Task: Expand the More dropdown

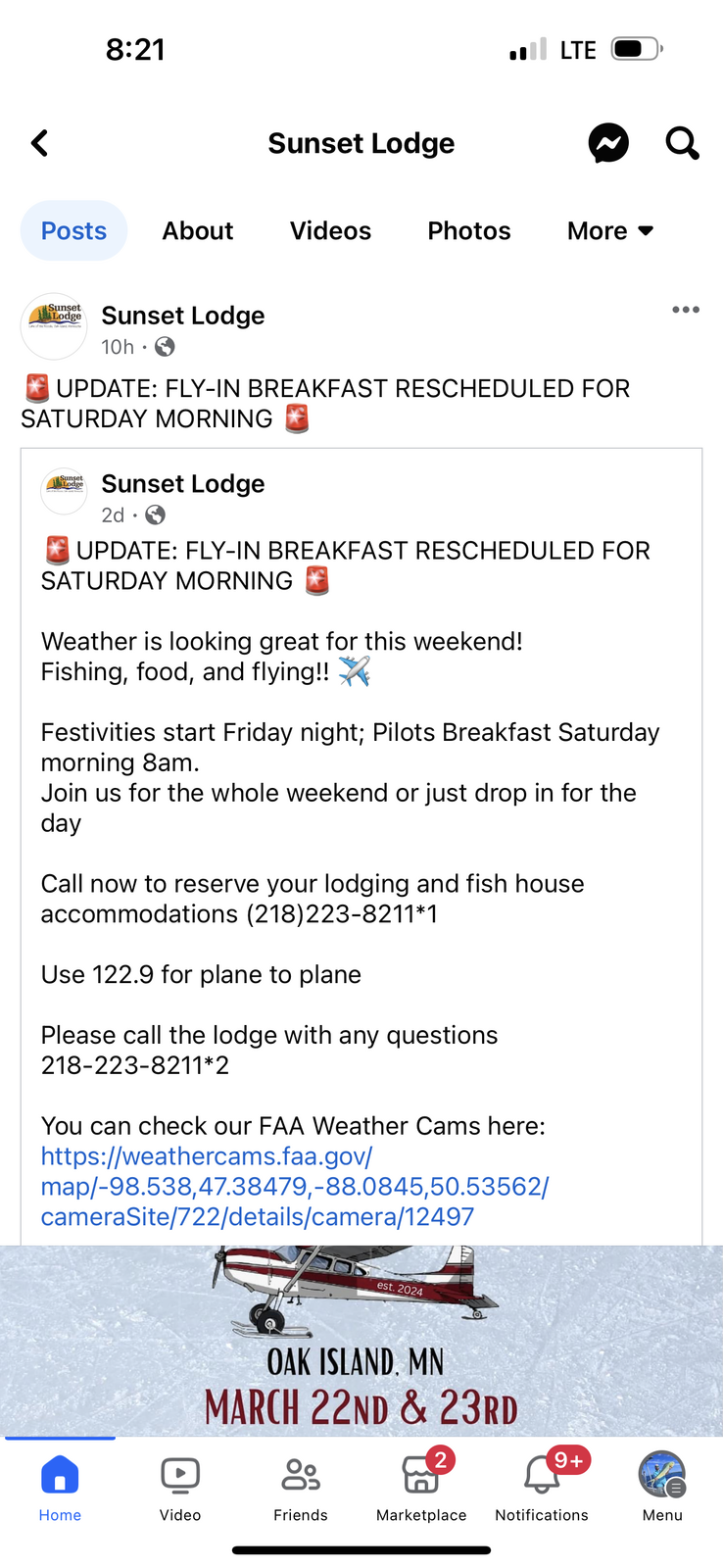Action: (609, 230)
